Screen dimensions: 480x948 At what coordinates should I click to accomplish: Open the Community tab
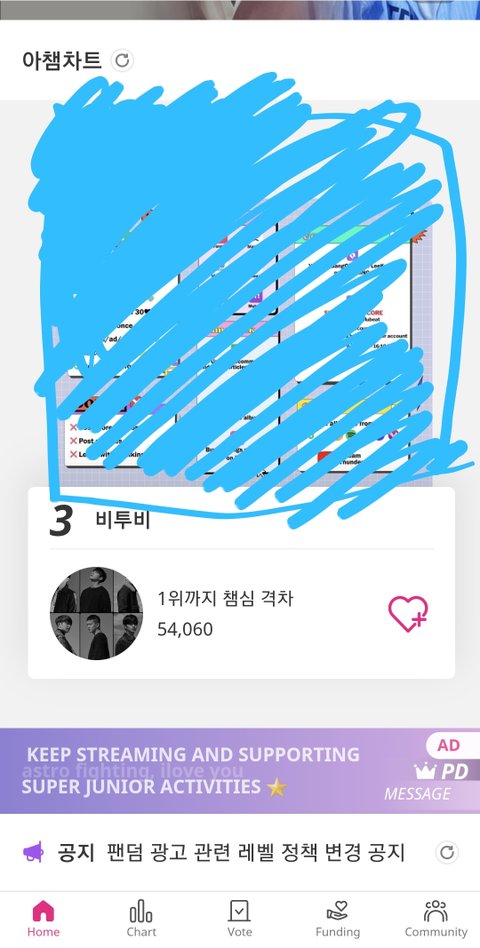[436, 918]
